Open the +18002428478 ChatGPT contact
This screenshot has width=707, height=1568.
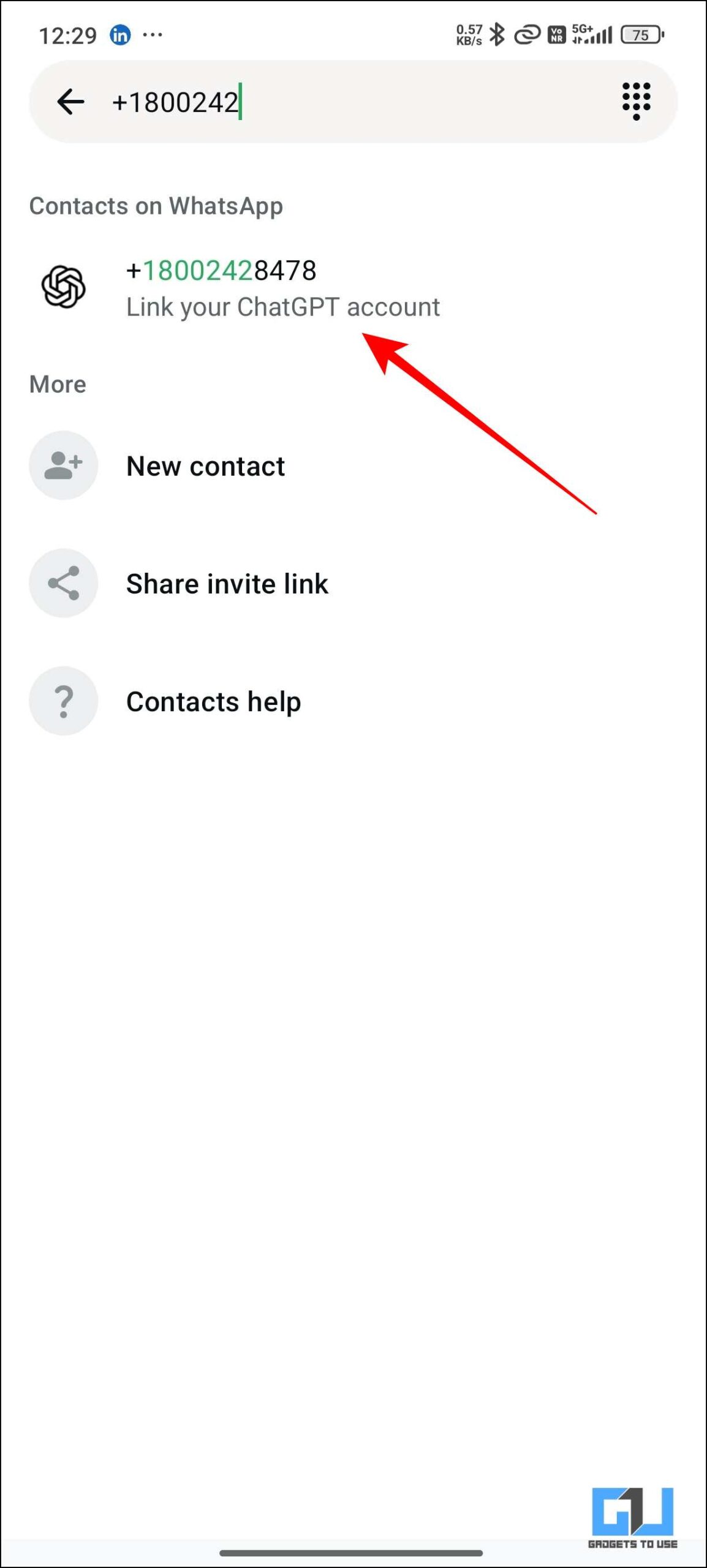coord(353,288)
